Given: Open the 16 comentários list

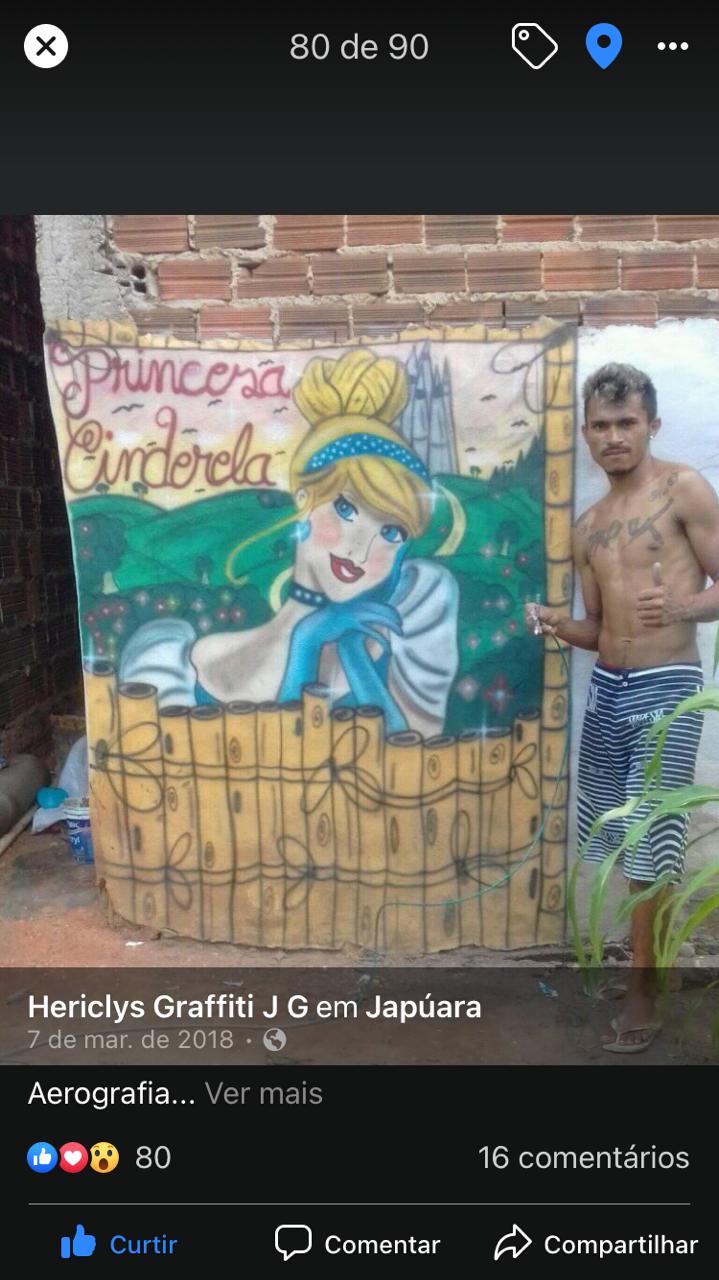Looking at the screenshot, I should [x=583, y=1157].
